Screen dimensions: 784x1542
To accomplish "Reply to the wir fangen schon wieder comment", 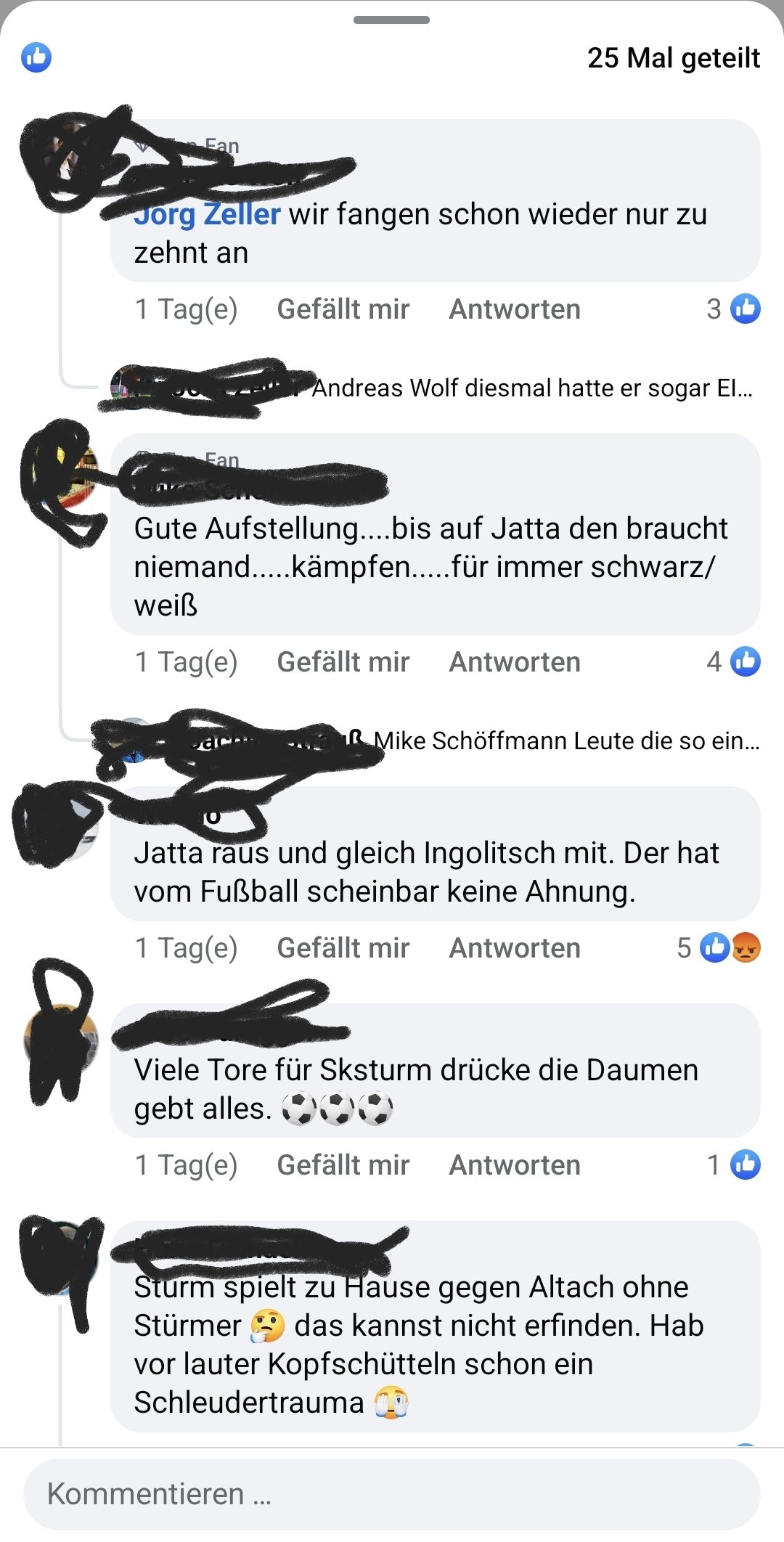I will tap(514, 309).
